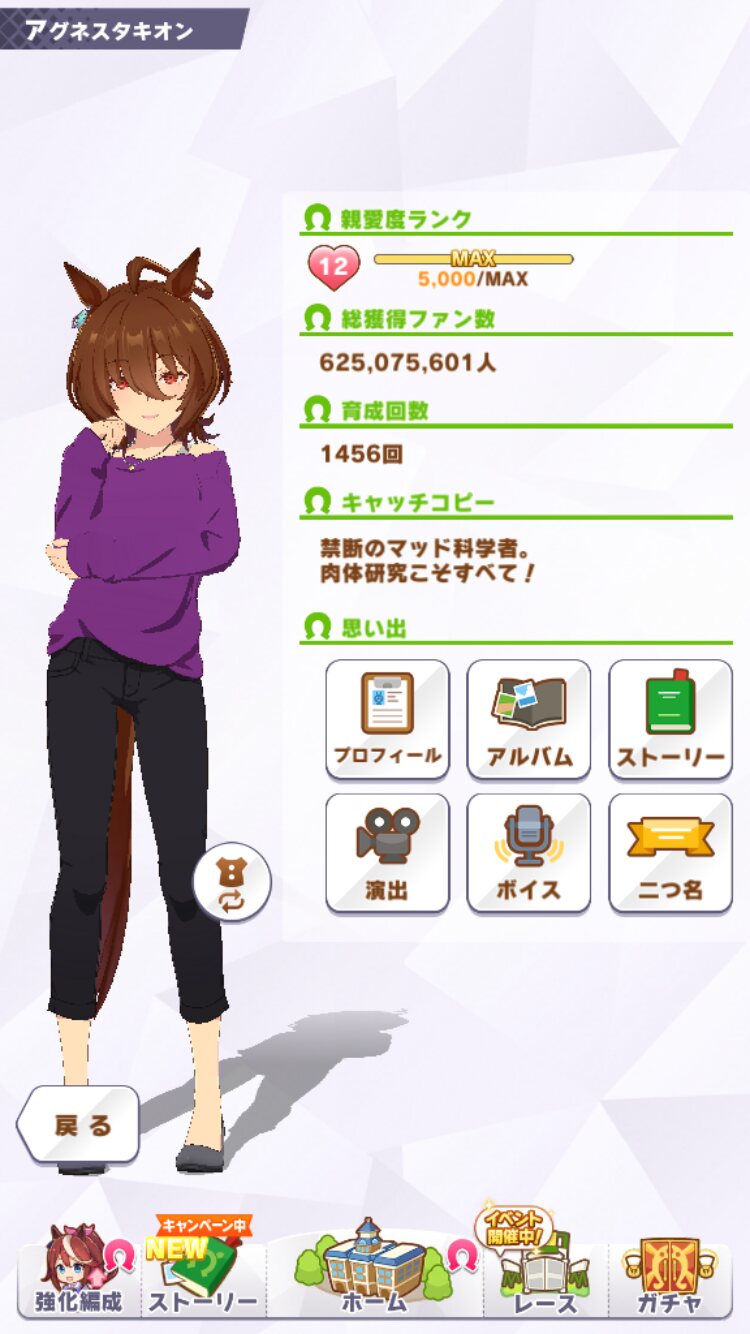
Task: Open the ボイス voice button
Action: [529, 853]
